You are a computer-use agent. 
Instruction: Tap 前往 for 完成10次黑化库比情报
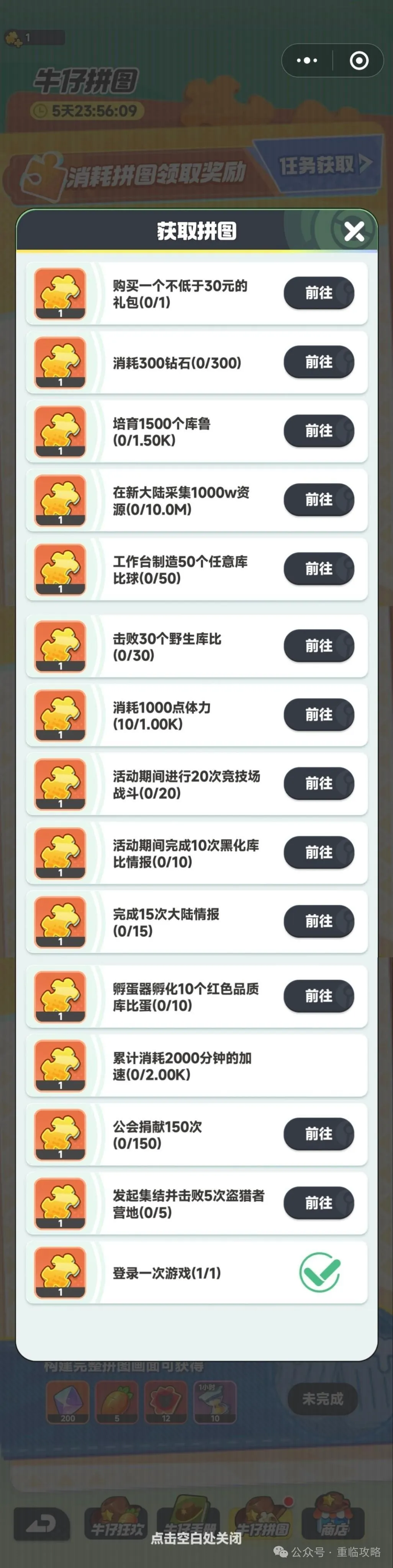(319, 852)
